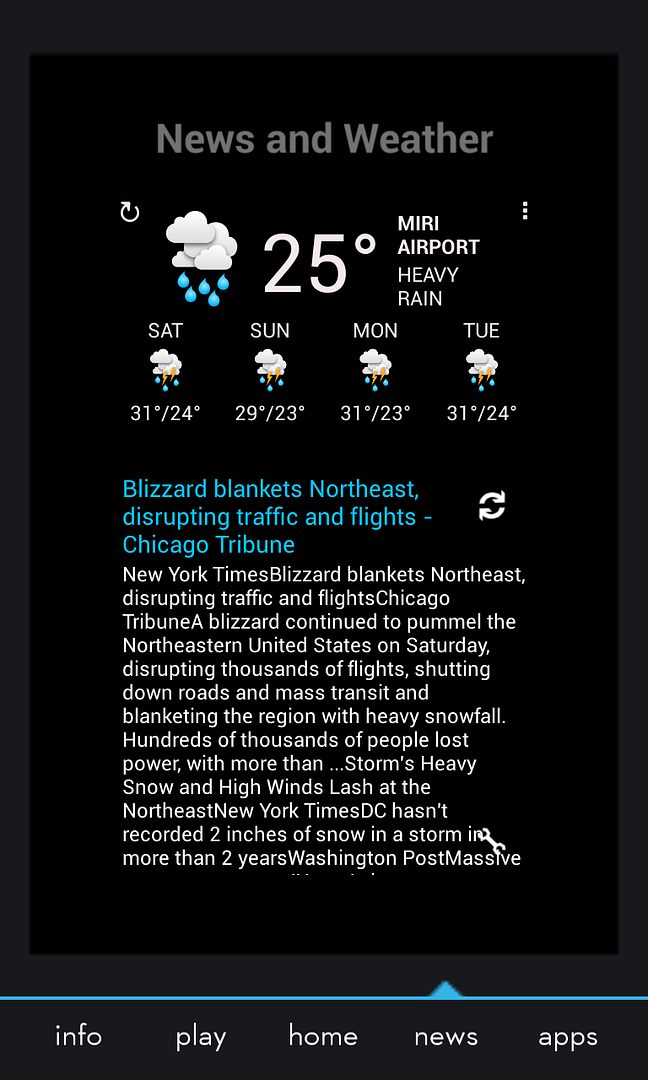648x1080 pixels.
Task: Select the news tab
Action: [x=446, y=1037]
